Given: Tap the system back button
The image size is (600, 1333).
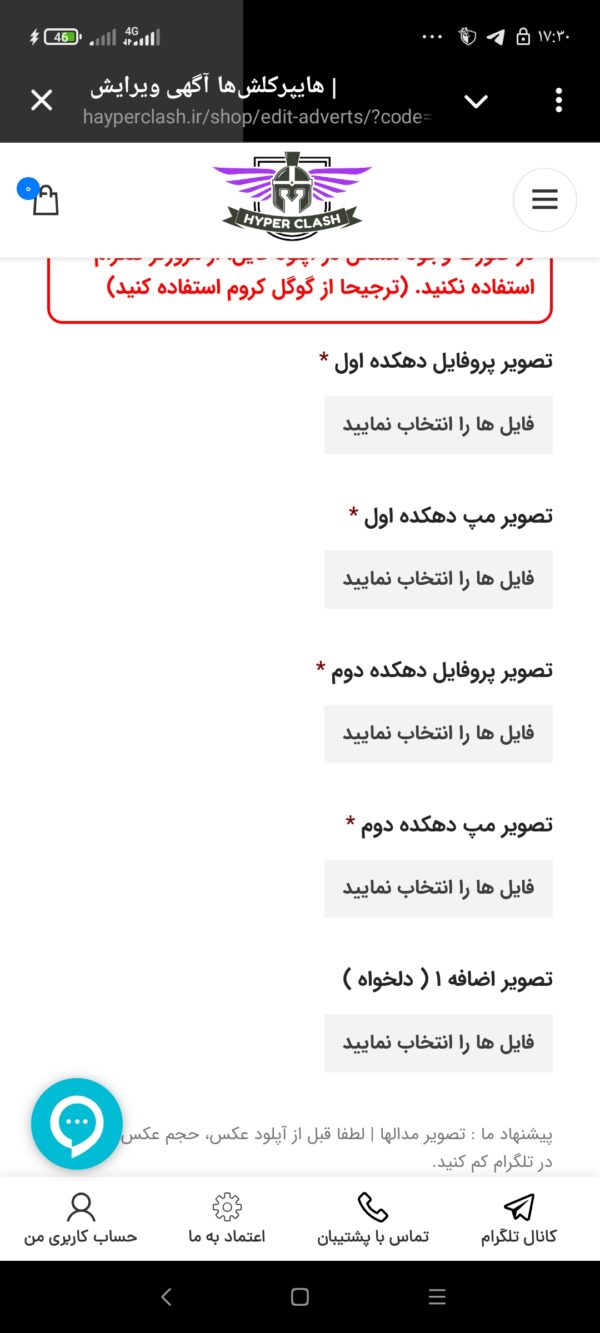Looking at the screenshot, I should (x=166, y=1297).
